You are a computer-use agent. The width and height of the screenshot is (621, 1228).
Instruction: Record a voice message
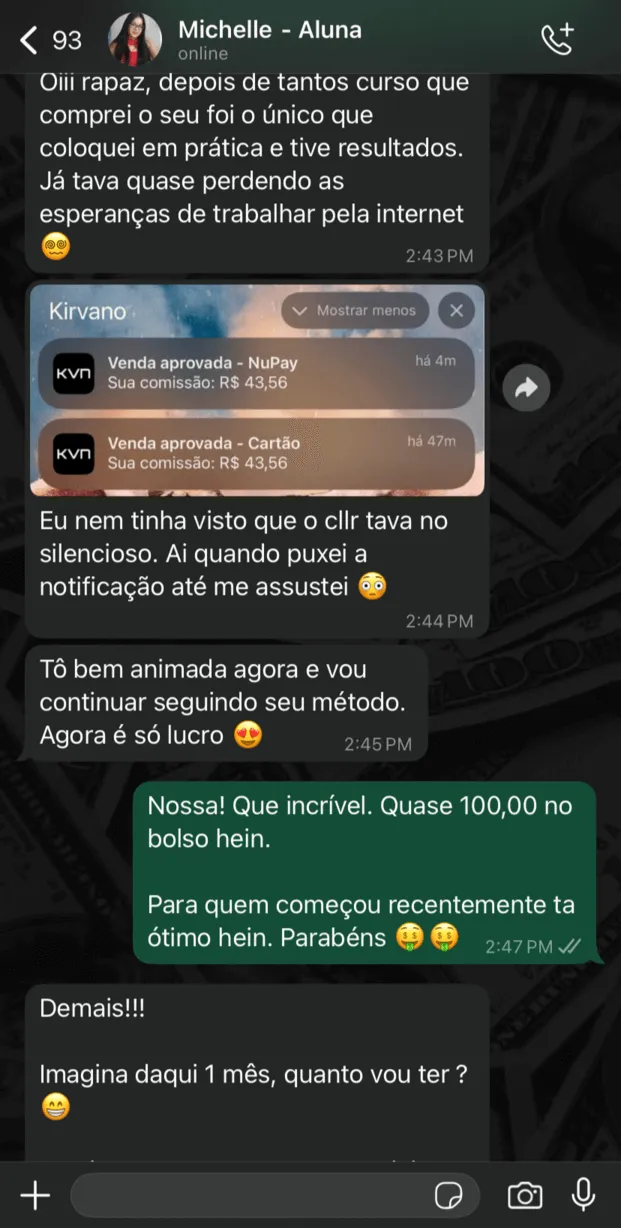(583, 1195)
